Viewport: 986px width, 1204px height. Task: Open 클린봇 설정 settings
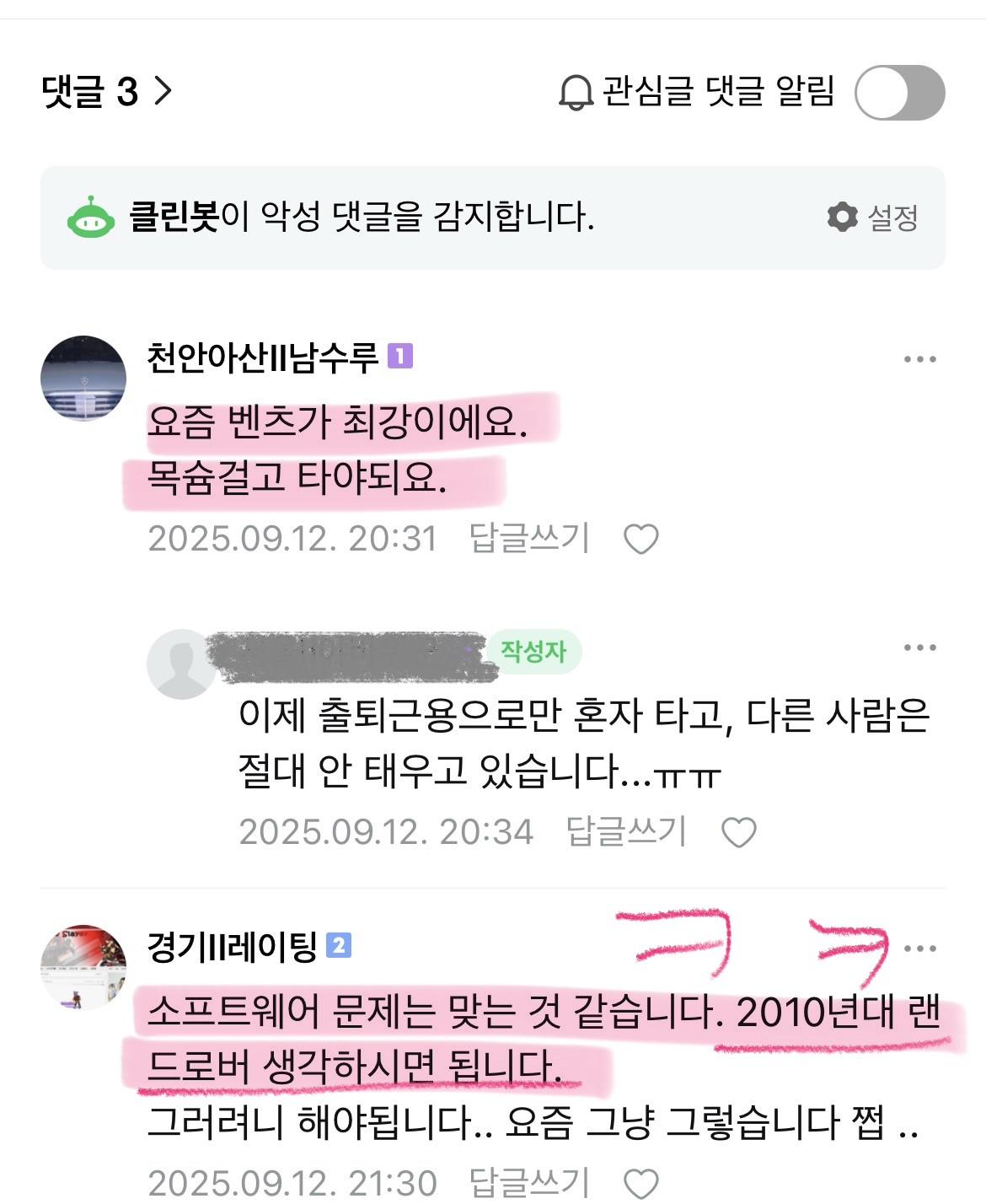pos(873,218)
